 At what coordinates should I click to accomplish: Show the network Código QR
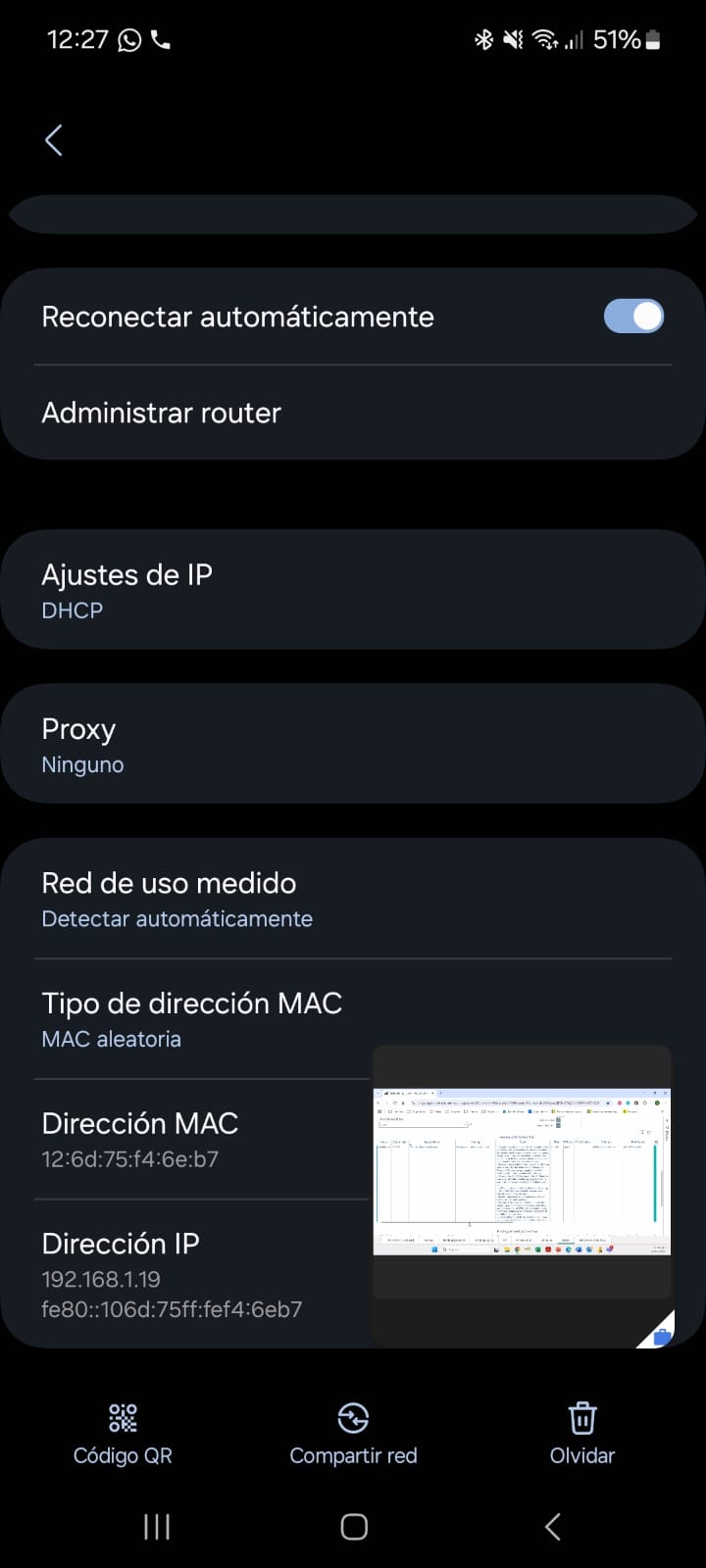(123, 1434)
